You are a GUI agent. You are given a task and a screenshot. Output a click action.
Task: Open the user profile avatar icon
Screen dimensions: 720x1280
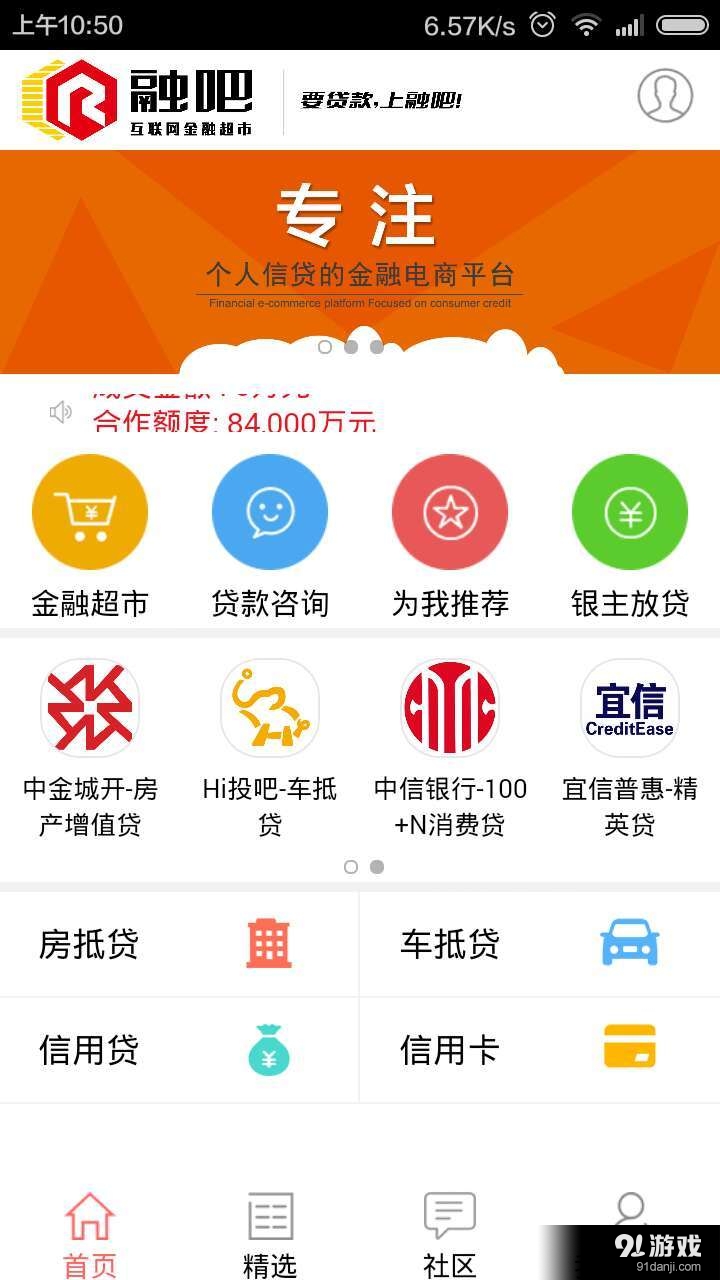[665, 96]
